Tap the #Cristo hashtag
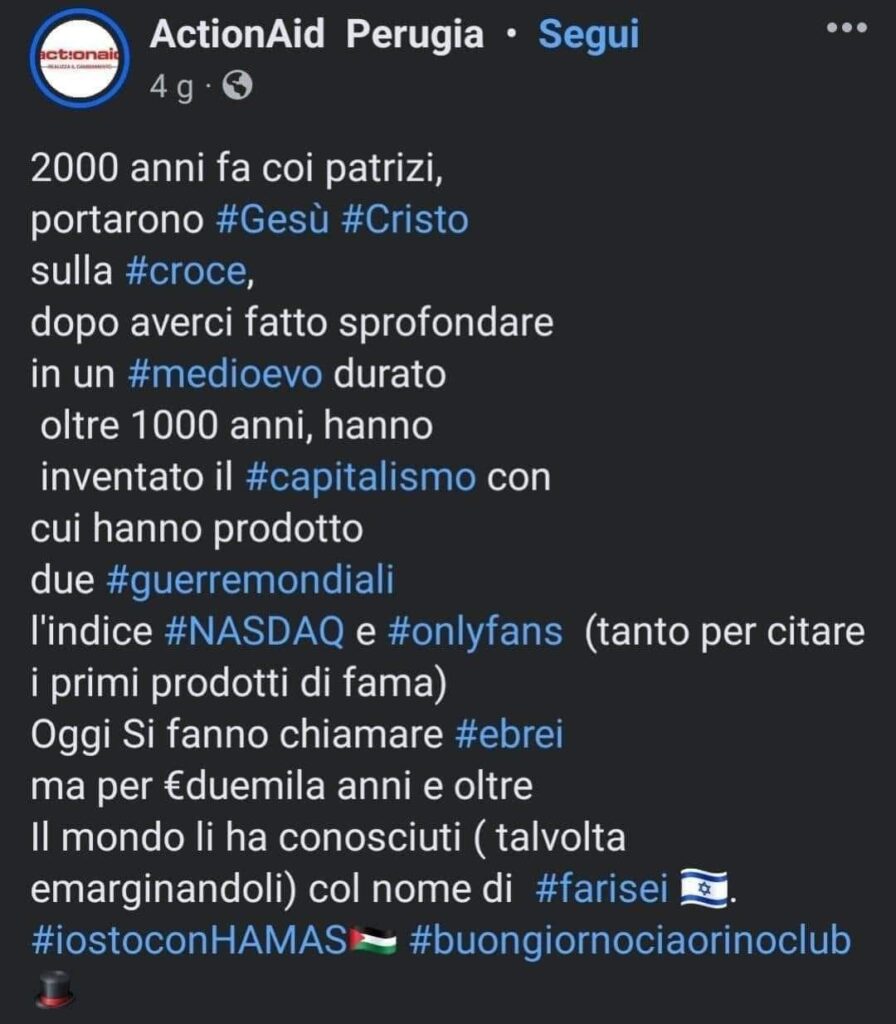The height and width of the screenshot is (1024, 896). point(404,220)
